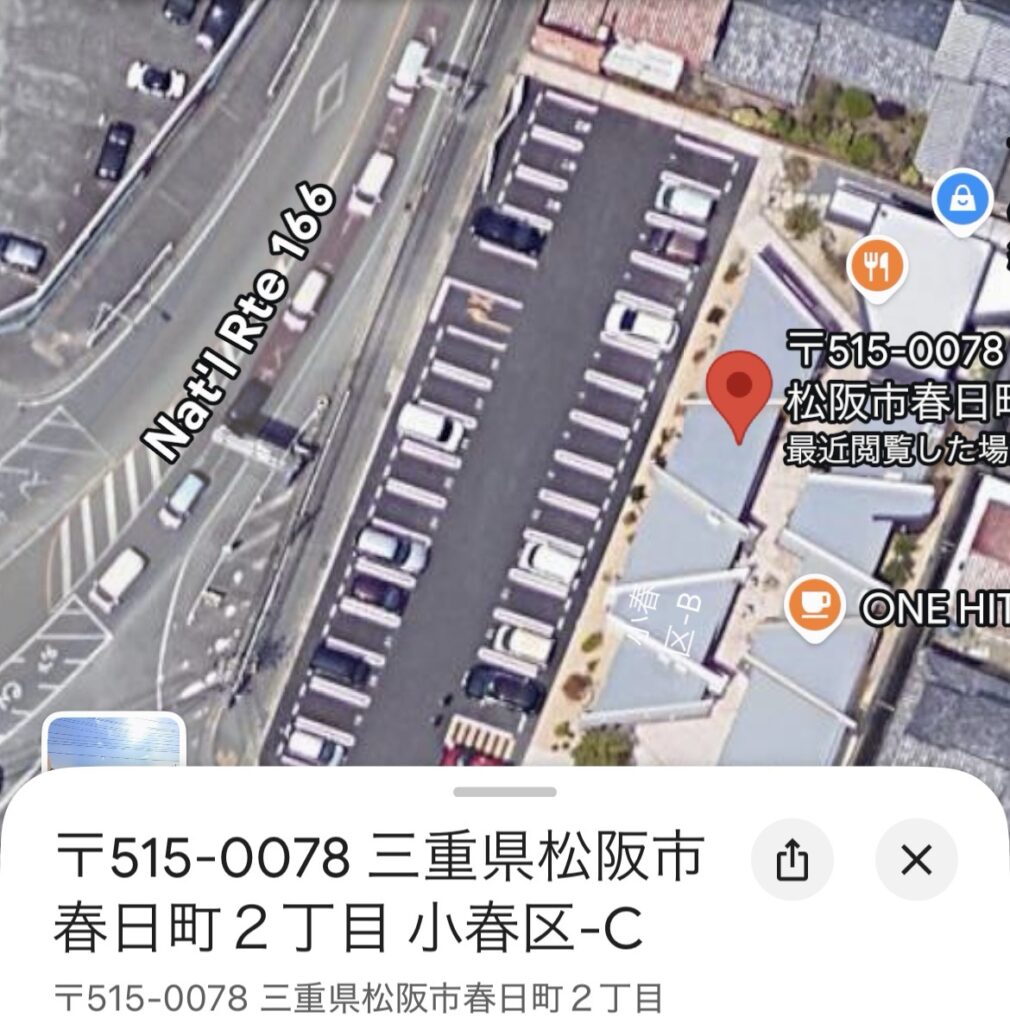The width and height of the screenshot is (1010, 1024).
Task: Share this dropped pin location
Action: pos(792,860)
